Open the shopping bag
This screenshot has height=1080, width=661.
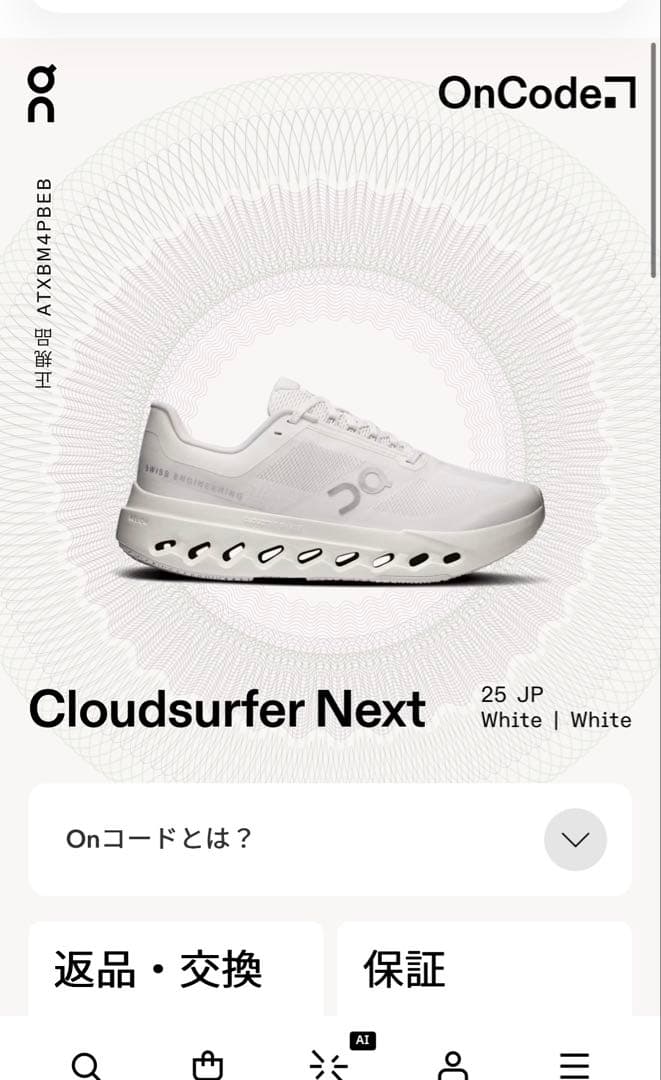(208, 1065)
